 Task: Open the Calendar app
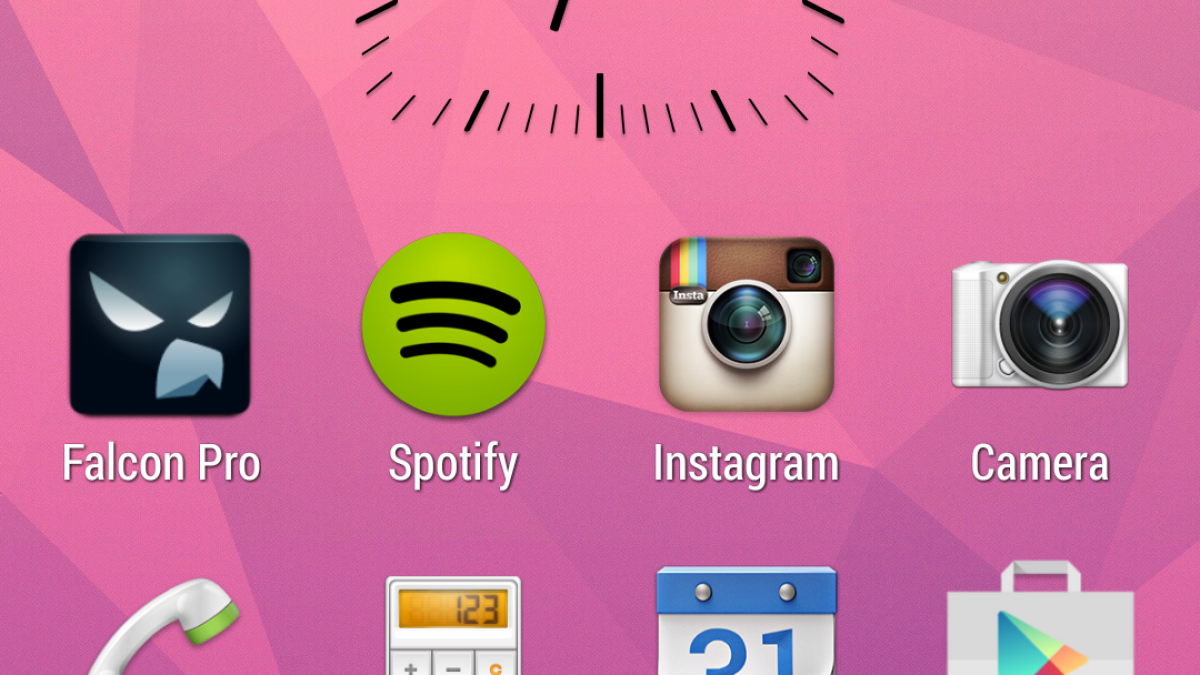746,625
